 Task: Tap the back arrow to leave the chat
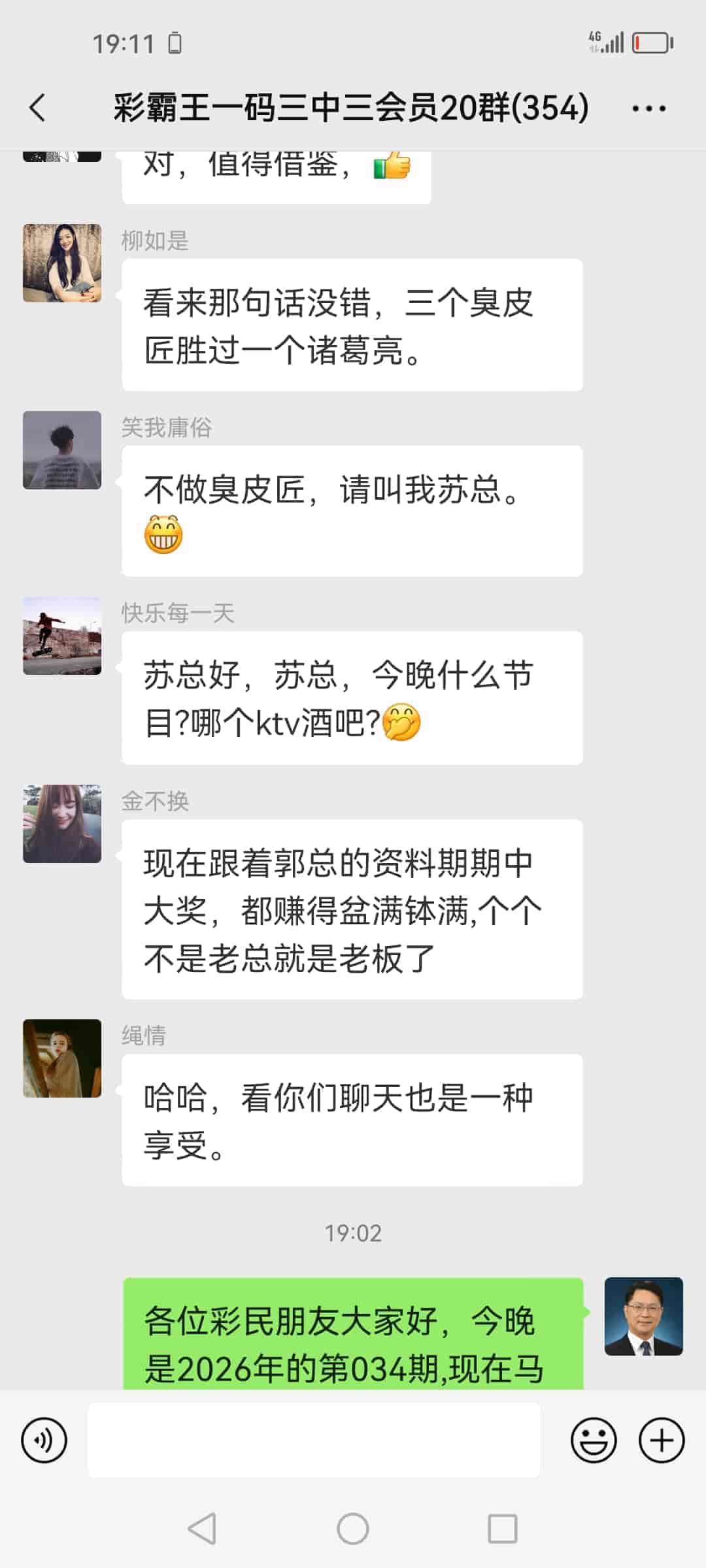click(37, 108)
